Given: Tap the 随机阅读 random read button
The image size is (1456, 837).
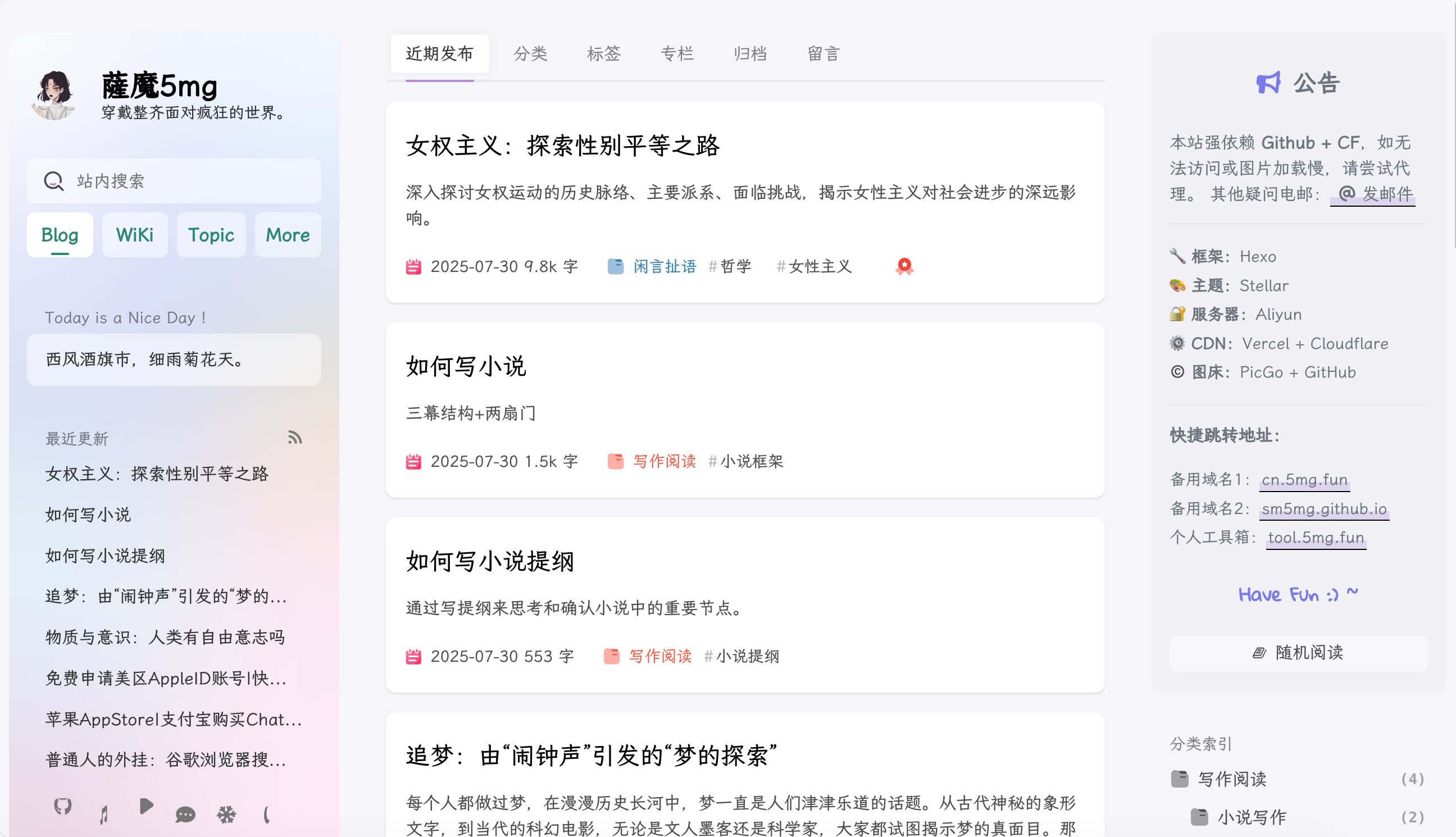Looking at the screenshot, I should pos(1298,653).
